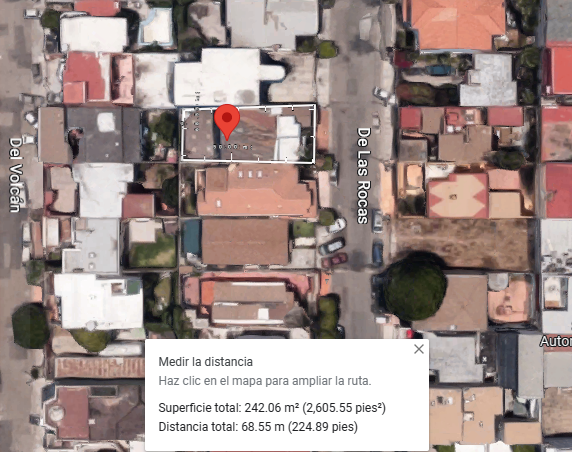Viewport: 572px width, 452px height.
Task: Close the Medir la distancia panel
Action: (x=419, y=349)
